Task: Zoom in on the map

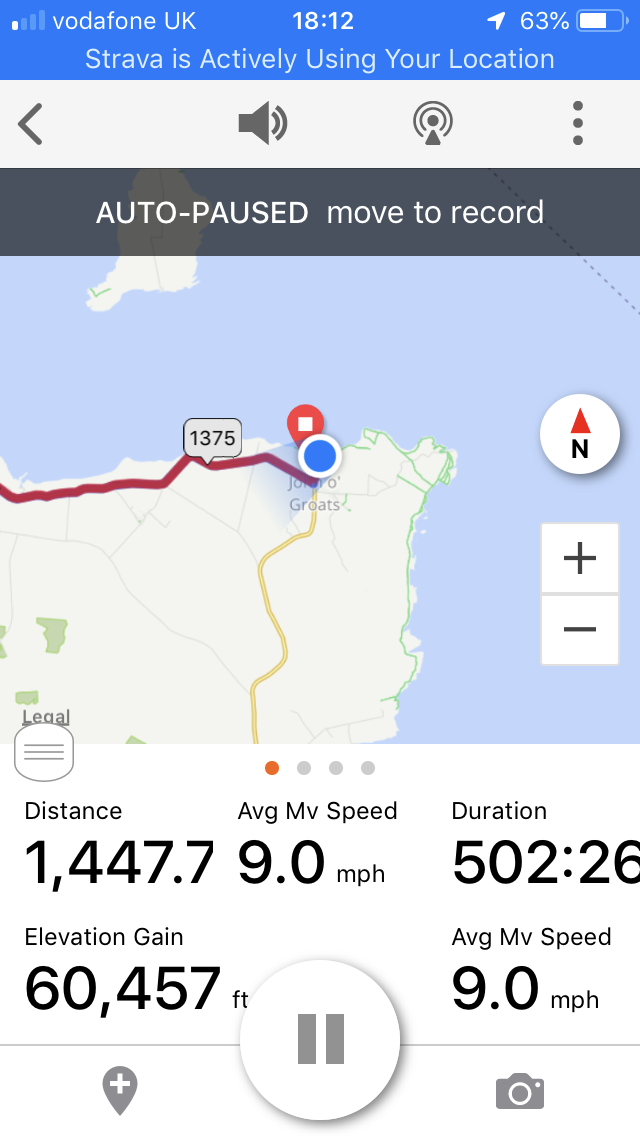Action: tap(579, 558)
